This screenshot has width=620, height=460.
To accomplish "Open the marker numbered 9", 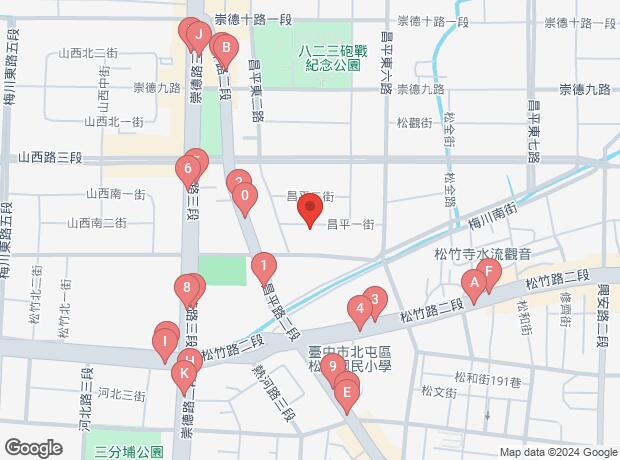I will (330, 362).
